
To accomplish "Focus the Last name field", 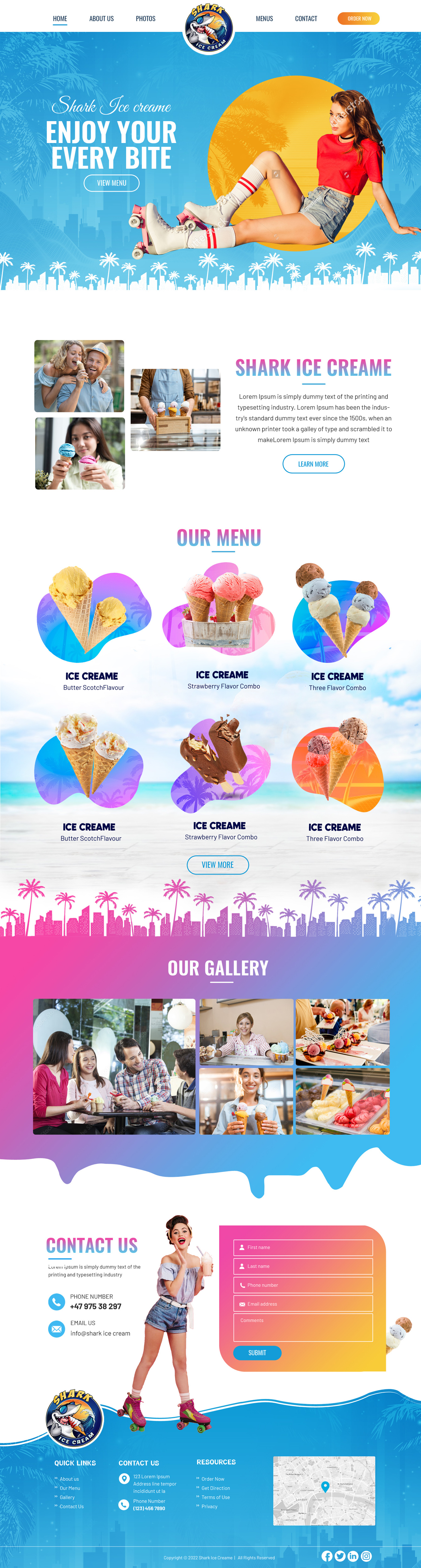I will point(303,1266).
